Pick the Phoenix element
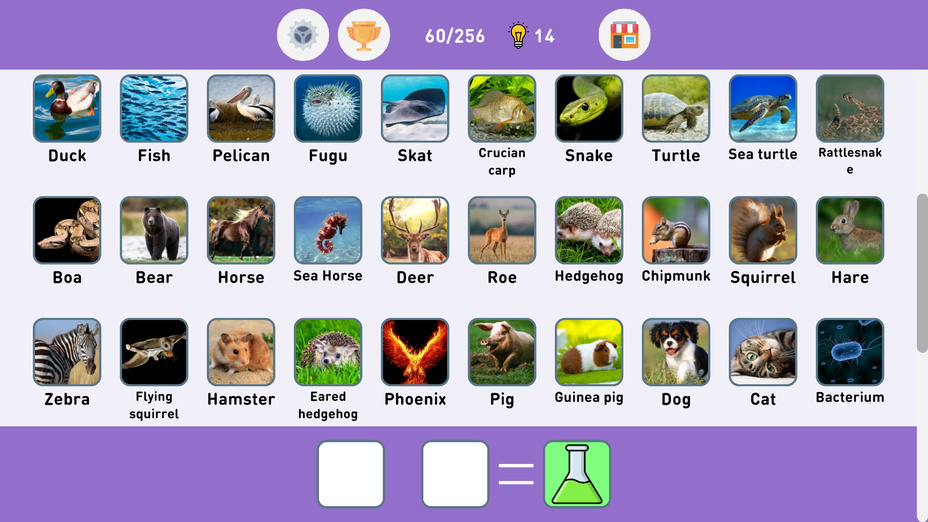Image resolution: width=928 pixels, height=522 pixels. [415, 352]
